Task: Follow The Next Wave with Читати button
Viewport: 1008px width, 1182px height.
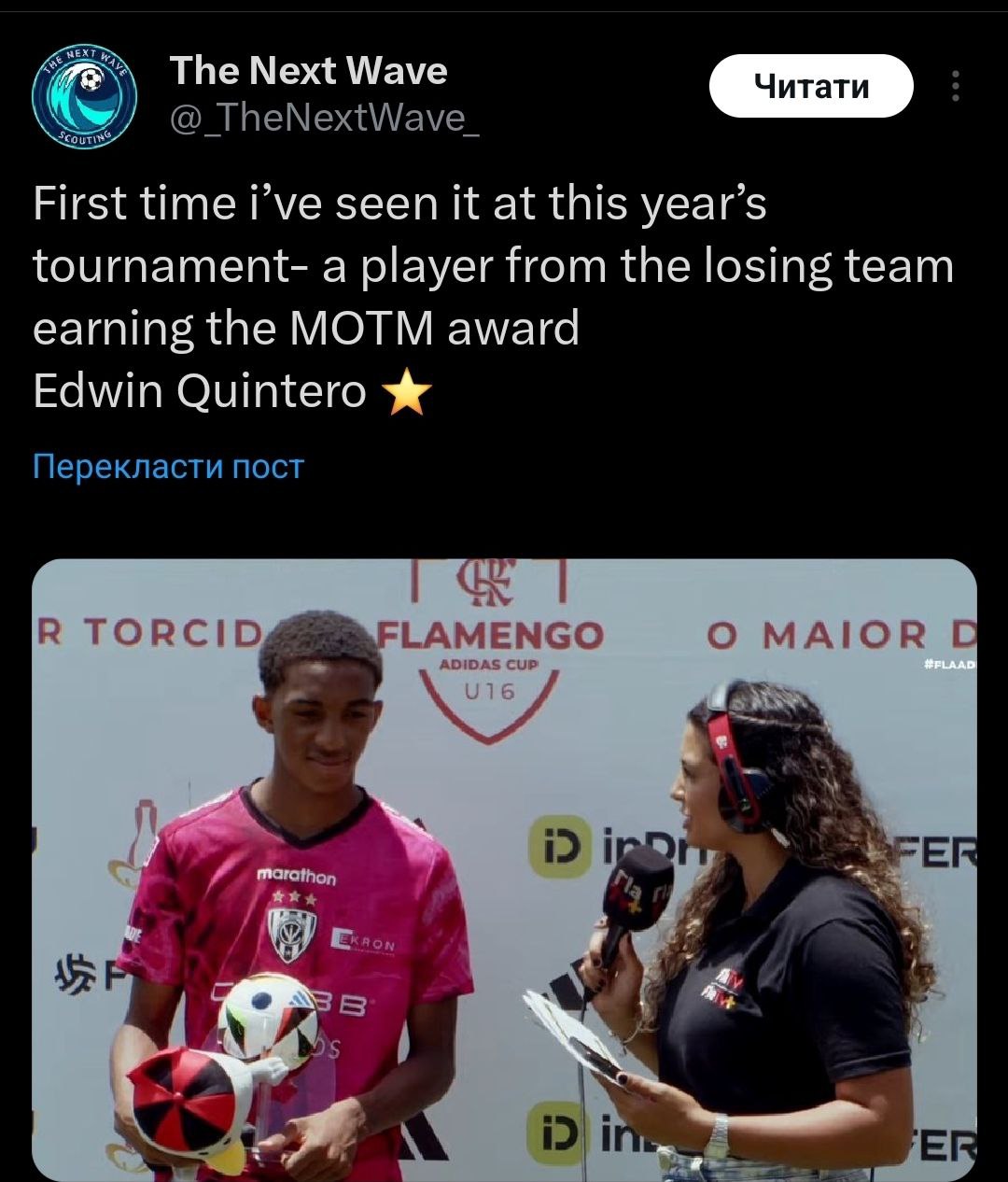Action: click(810, 86)
